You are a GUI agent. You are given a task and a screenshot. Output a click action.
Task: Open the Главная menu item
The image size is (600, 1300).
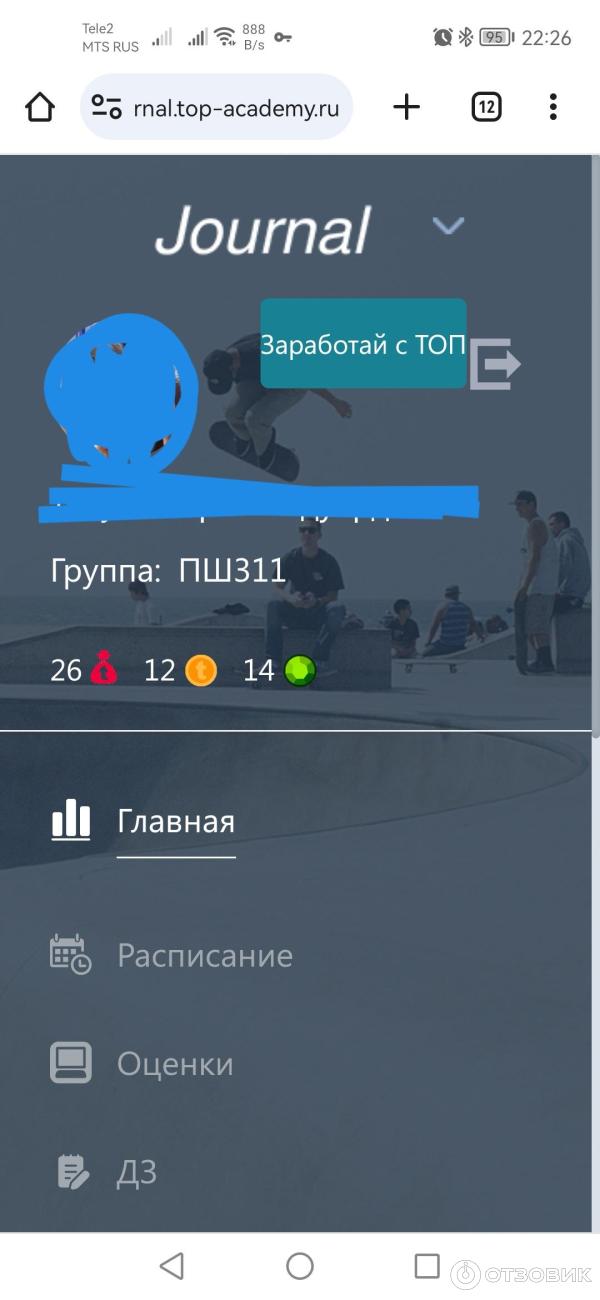[175, 822]
